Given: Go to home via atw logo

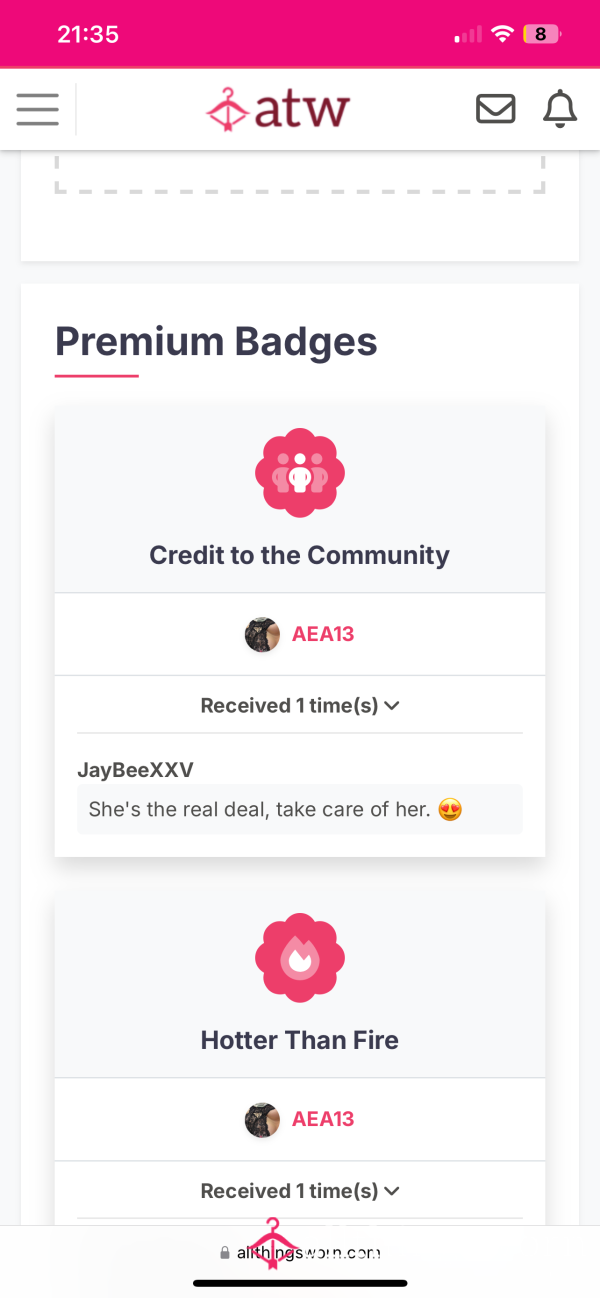Looking at the screenshot, I should click(x=277, y=109).
